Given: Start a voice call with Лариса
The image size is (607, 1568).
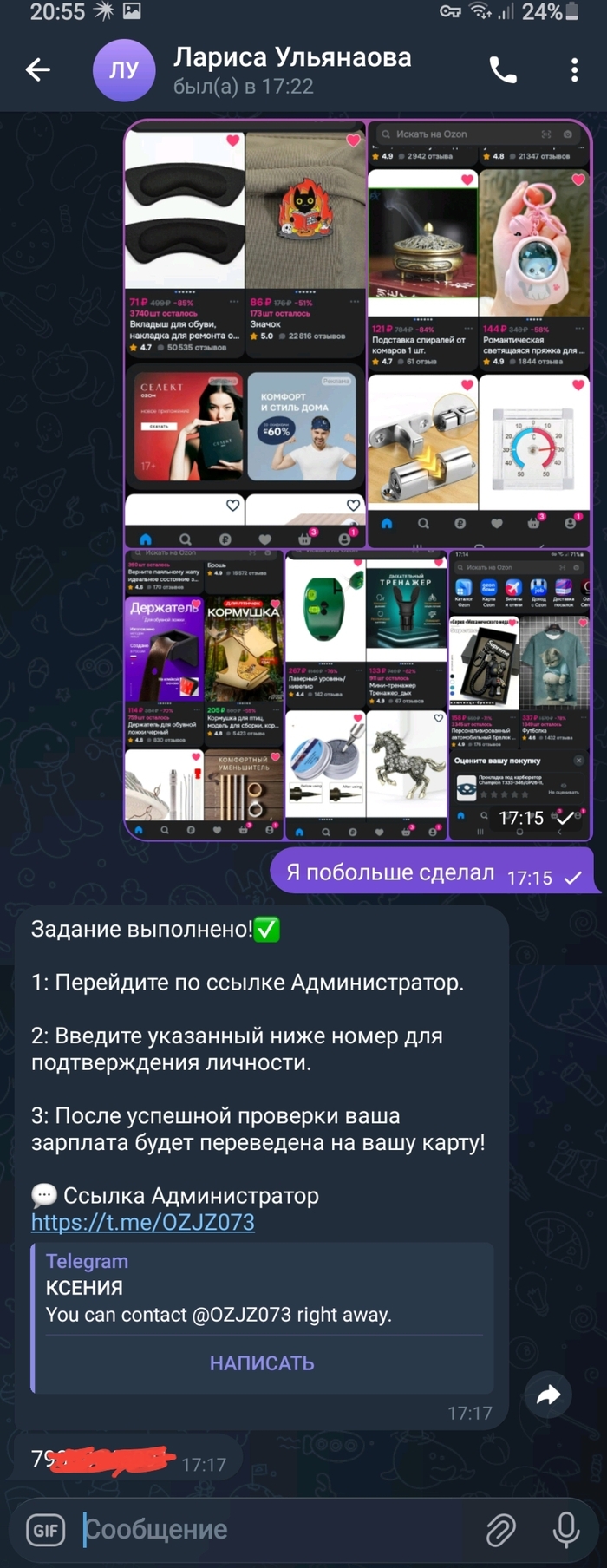Looking at the screenshot, I should (503, 70).
